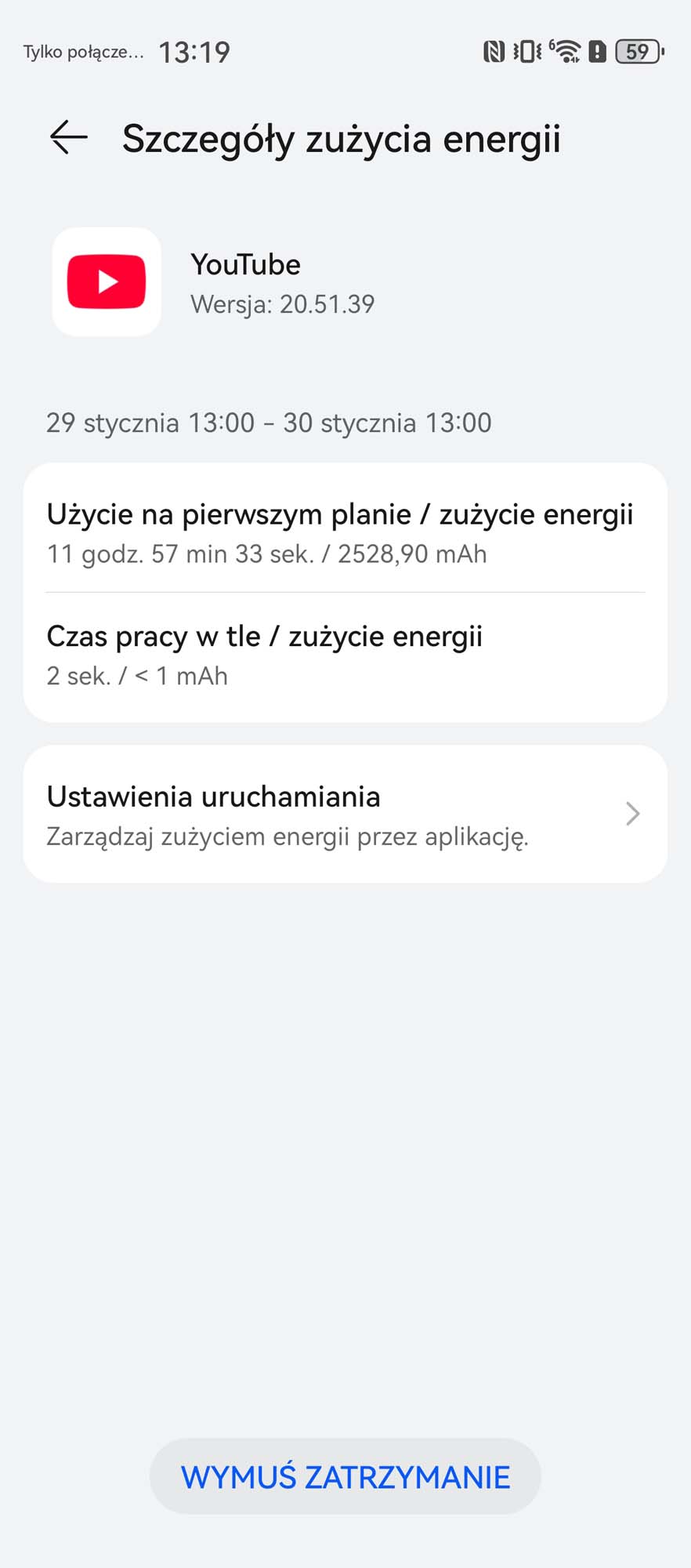The height and width of the screenshot is (1568, 691).
Task: Select the Użycie na pierwszym planie row
Action: coord(345,532)
